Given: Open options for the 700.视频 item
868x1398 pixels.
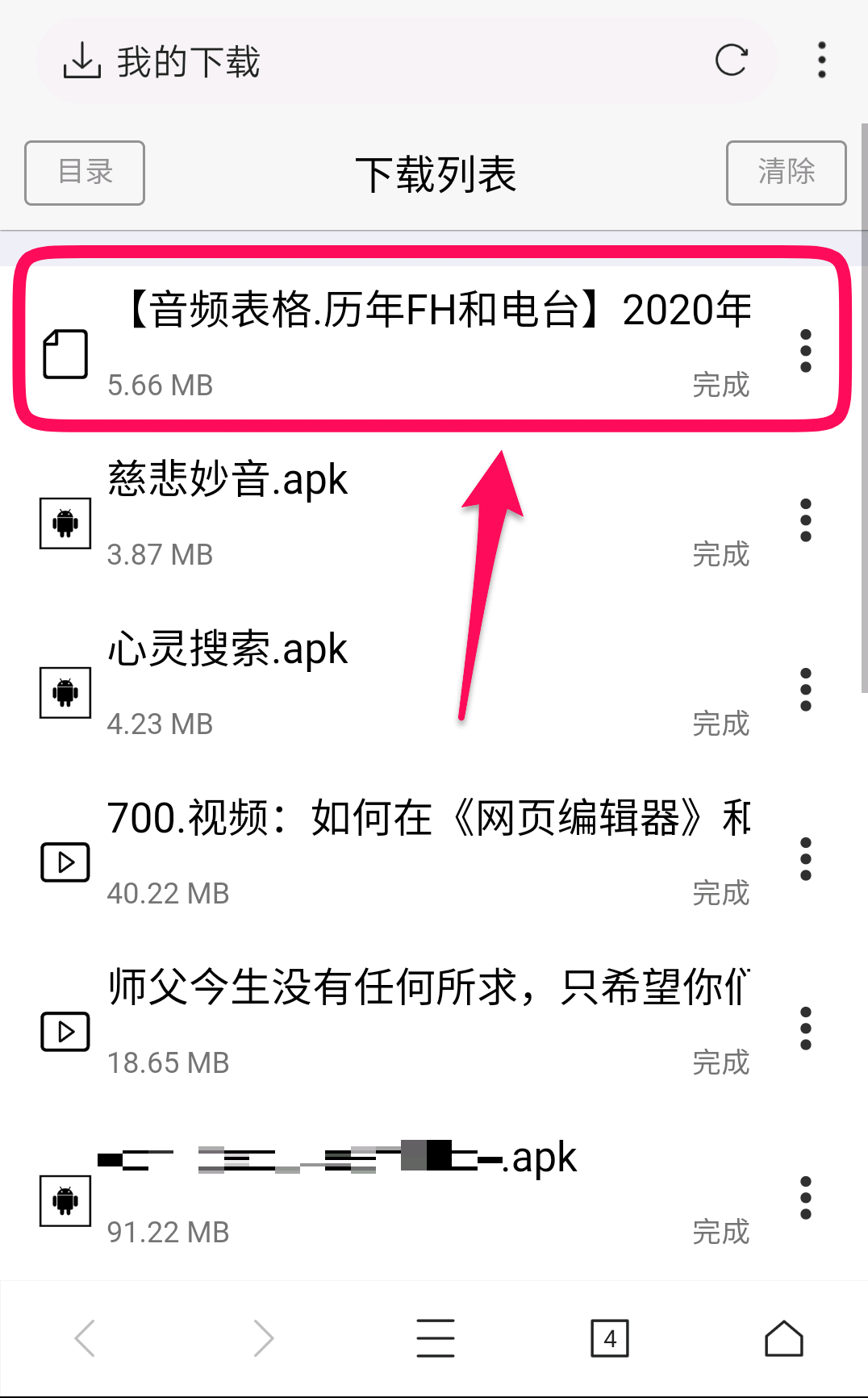Looking at the screenshot, I should pos(805,859).
